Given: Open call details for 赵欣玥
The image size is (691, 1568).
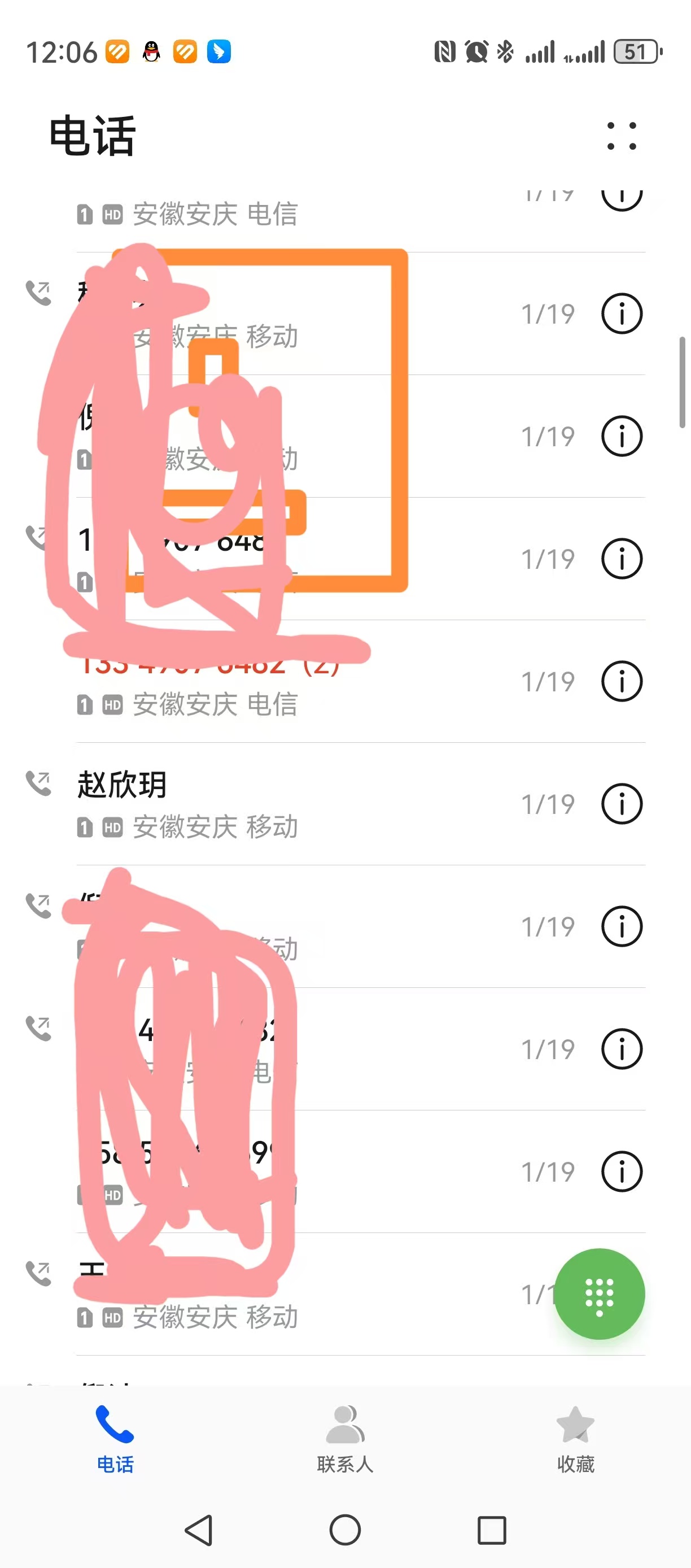Looking at the screenshot, I should (622, 803).
